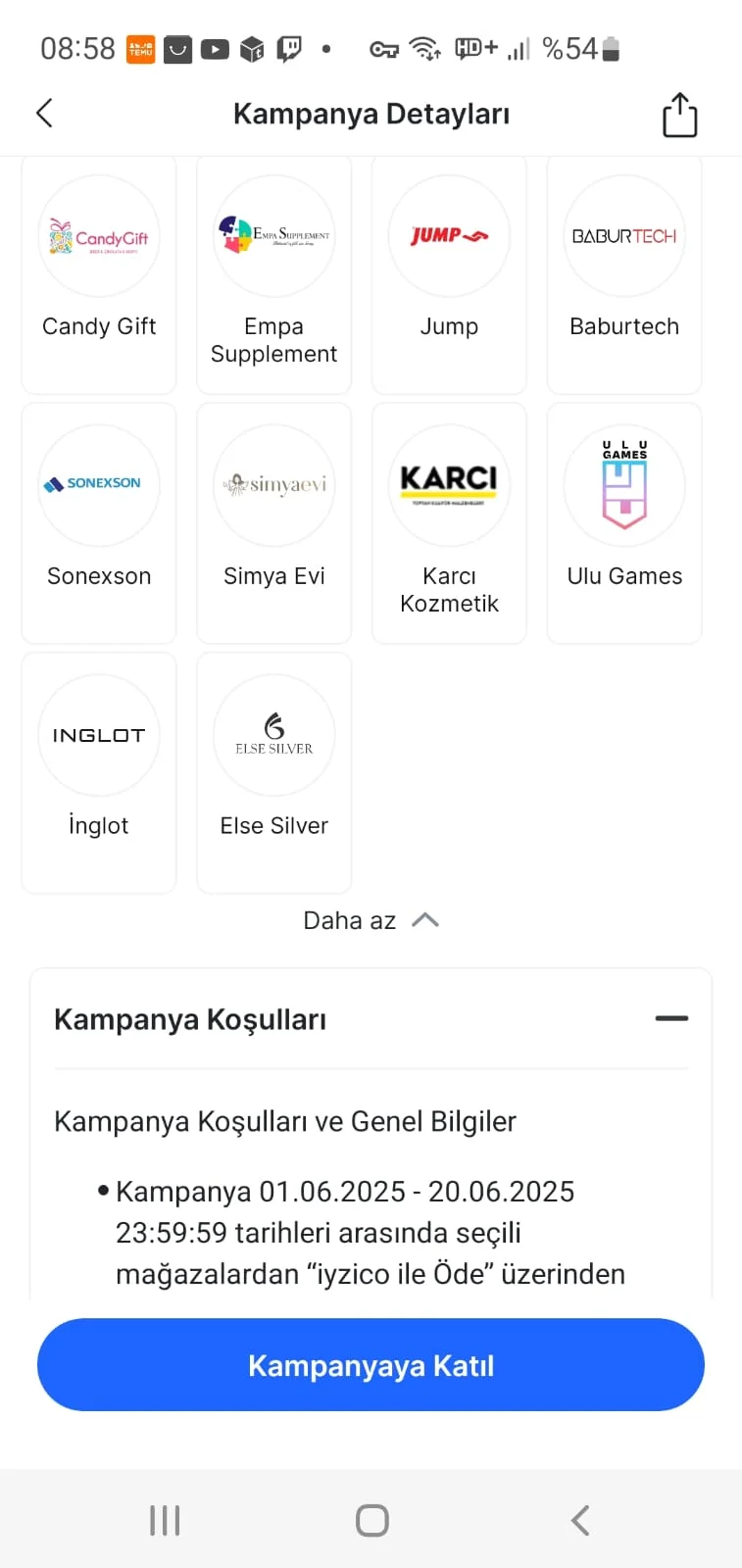The image size is (742, 1568).
Task: Open the Jump store card
Action: click(449, 274)
